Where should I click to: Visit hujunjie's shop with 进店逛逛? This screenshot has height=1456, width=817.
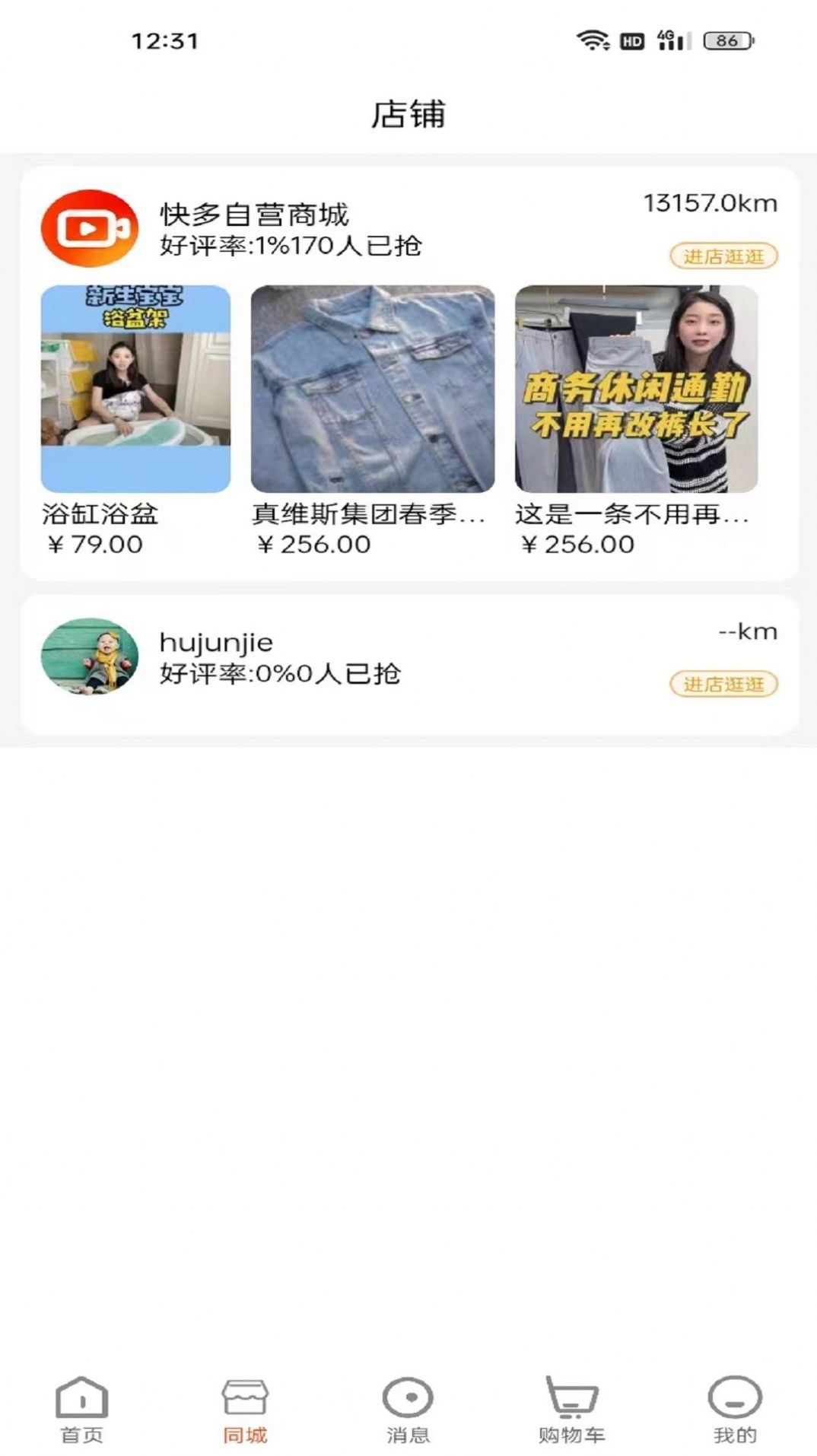[723, 684]
